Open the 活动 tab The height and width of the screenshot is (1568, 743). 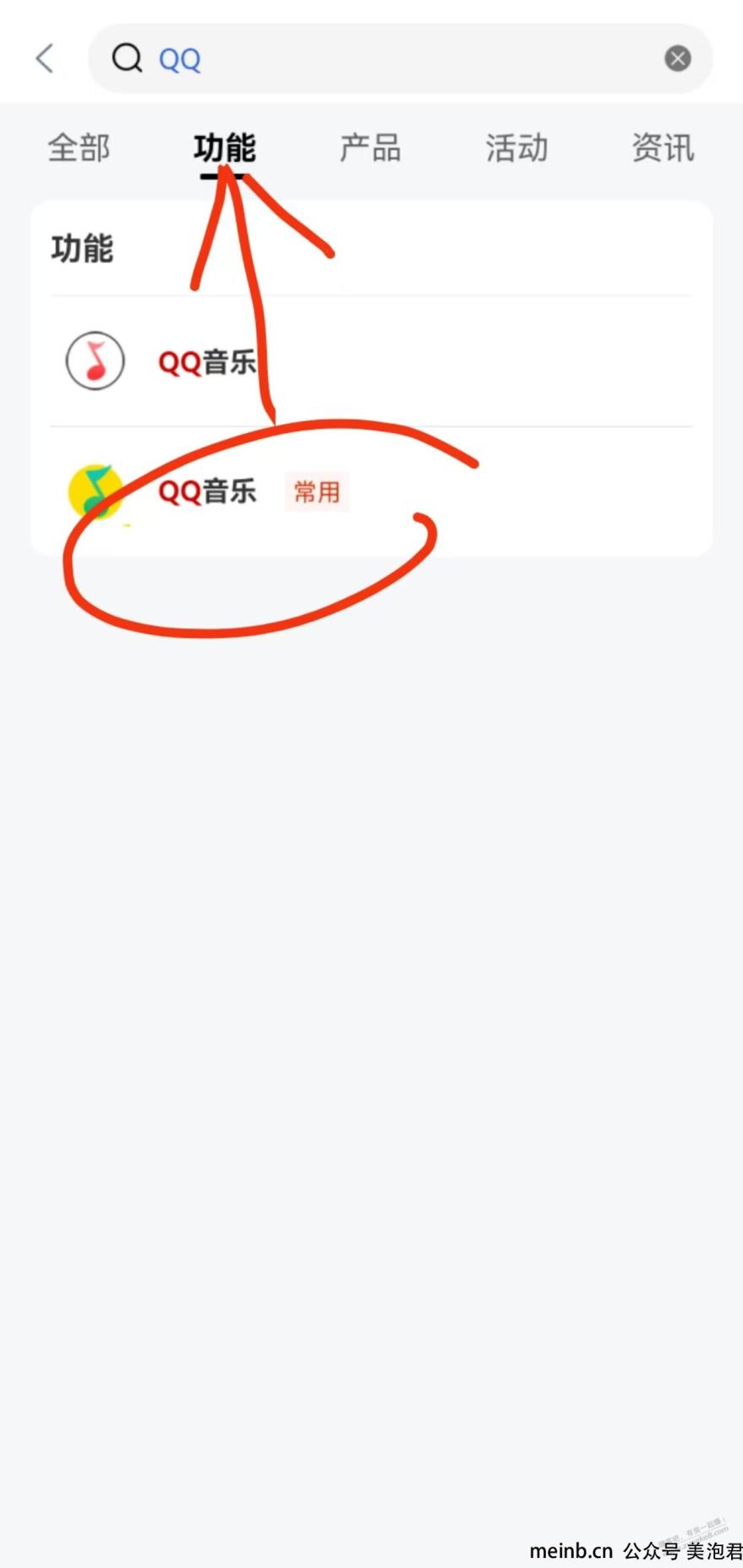click(x=516, y=148)
